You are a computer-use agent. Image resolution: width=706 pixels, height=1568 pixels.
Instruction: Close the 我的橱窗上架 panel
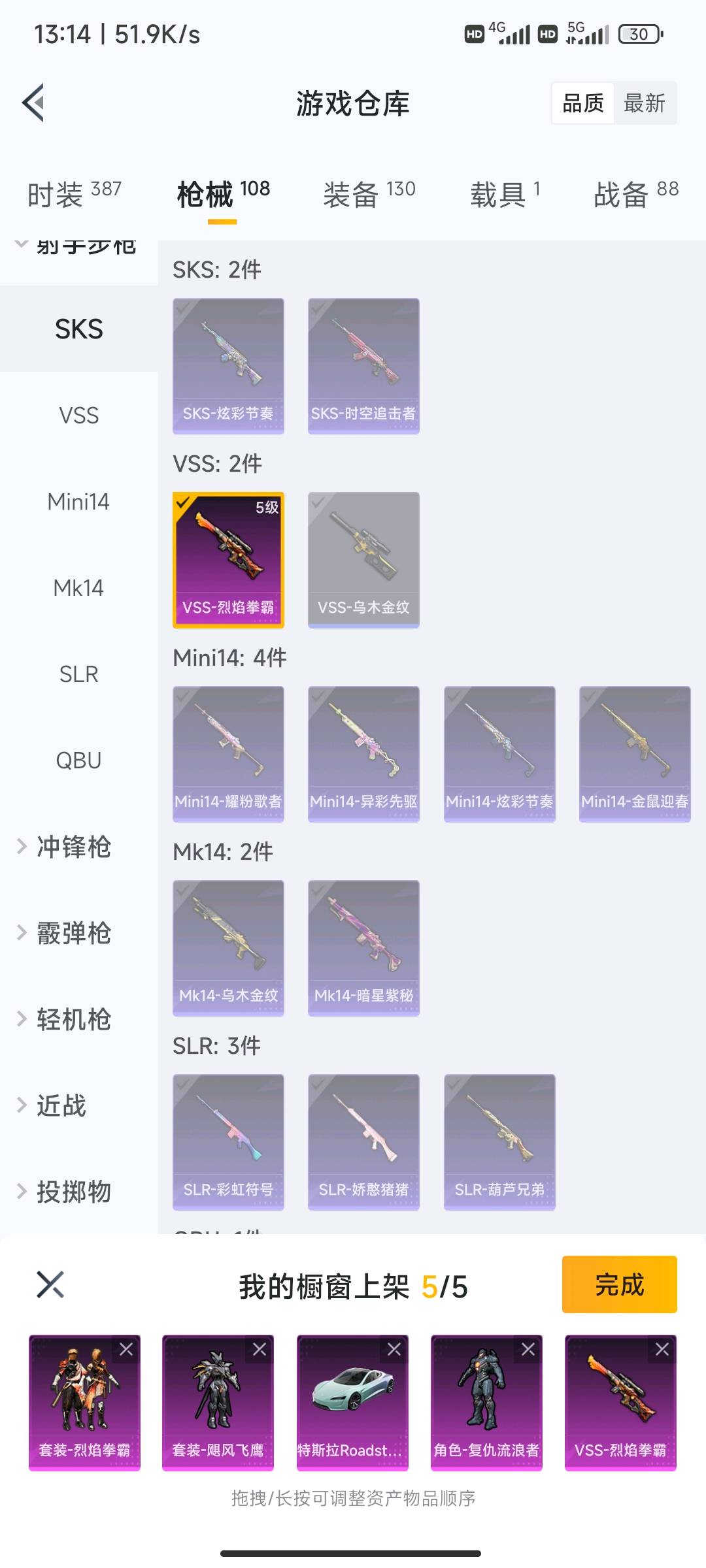click(x=50, y=1284)
